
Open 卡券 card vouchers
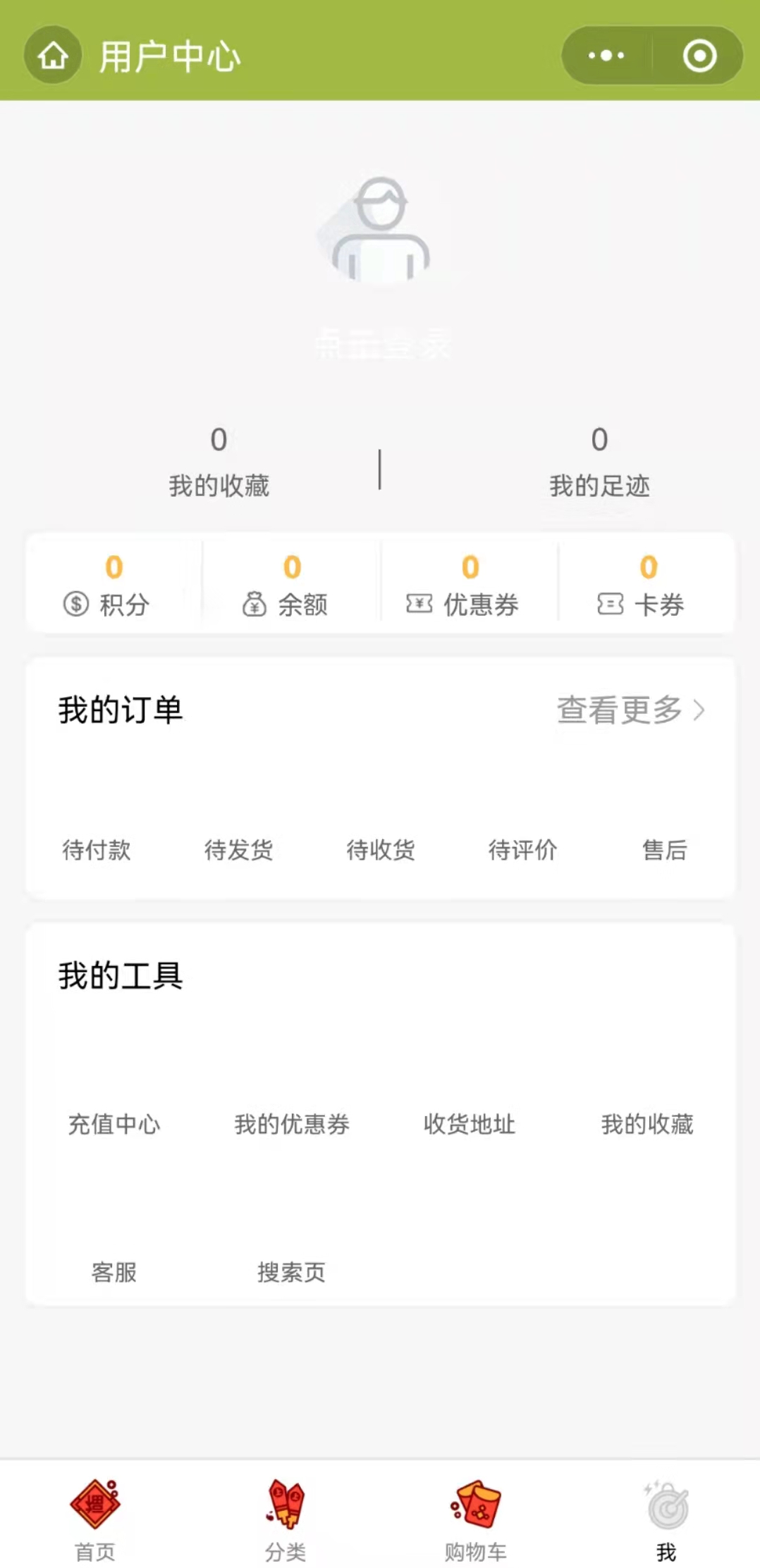(647, 586)
